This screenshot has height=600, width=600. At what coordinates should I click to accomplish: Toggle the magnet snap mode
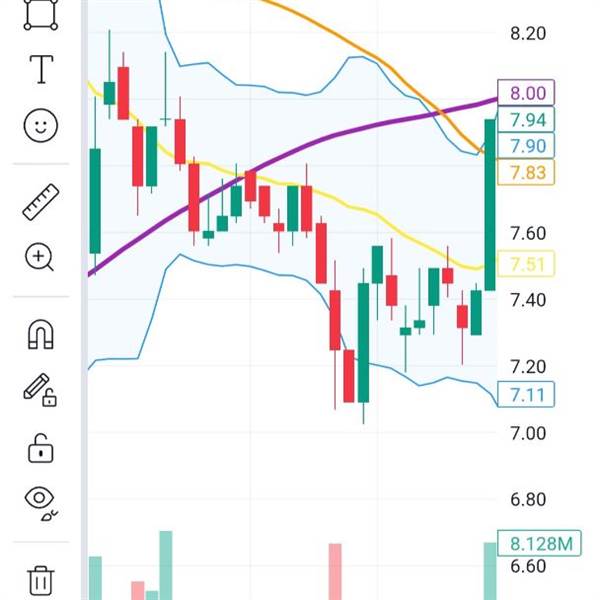point(41,334)
